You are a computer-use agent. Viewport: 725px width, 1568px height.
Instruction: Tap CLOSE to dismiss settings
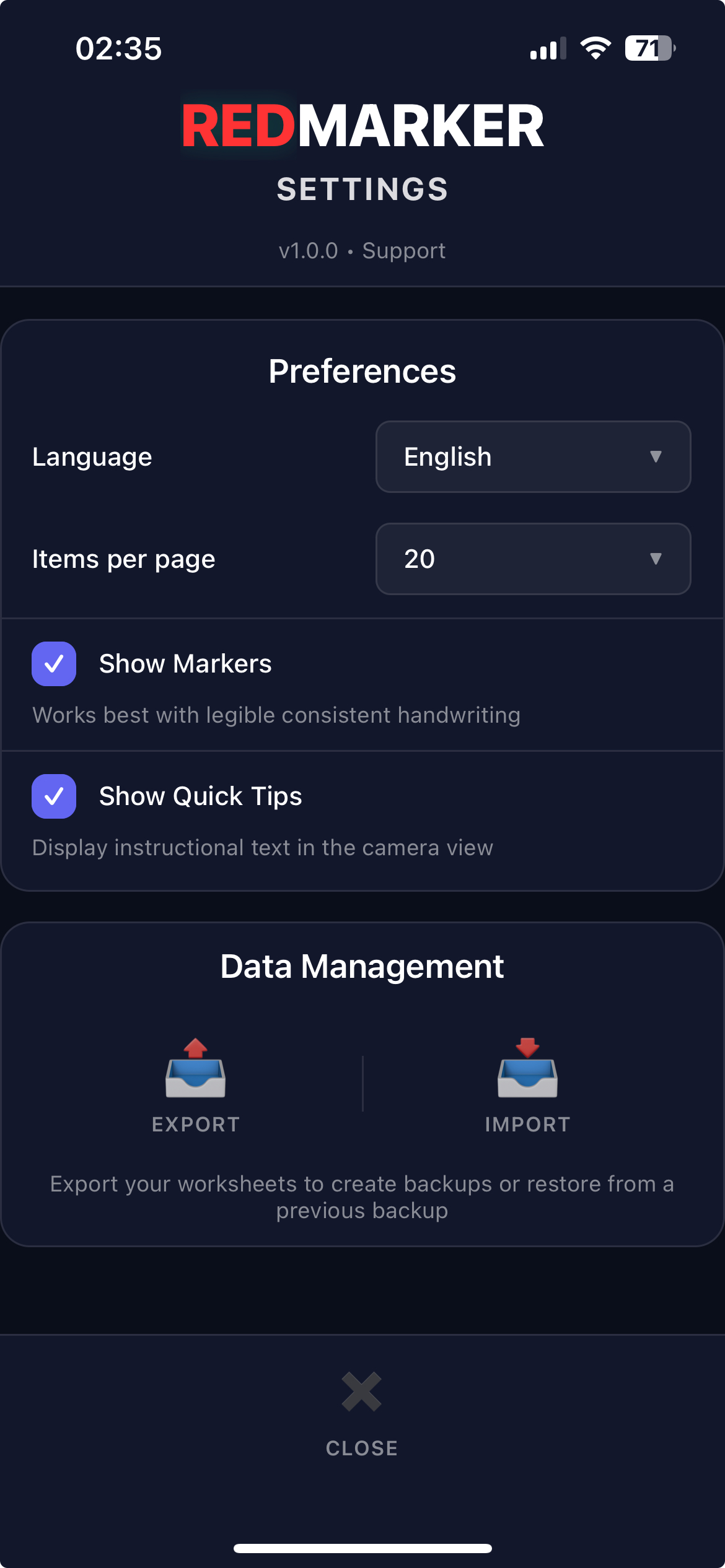point(362,1448)
